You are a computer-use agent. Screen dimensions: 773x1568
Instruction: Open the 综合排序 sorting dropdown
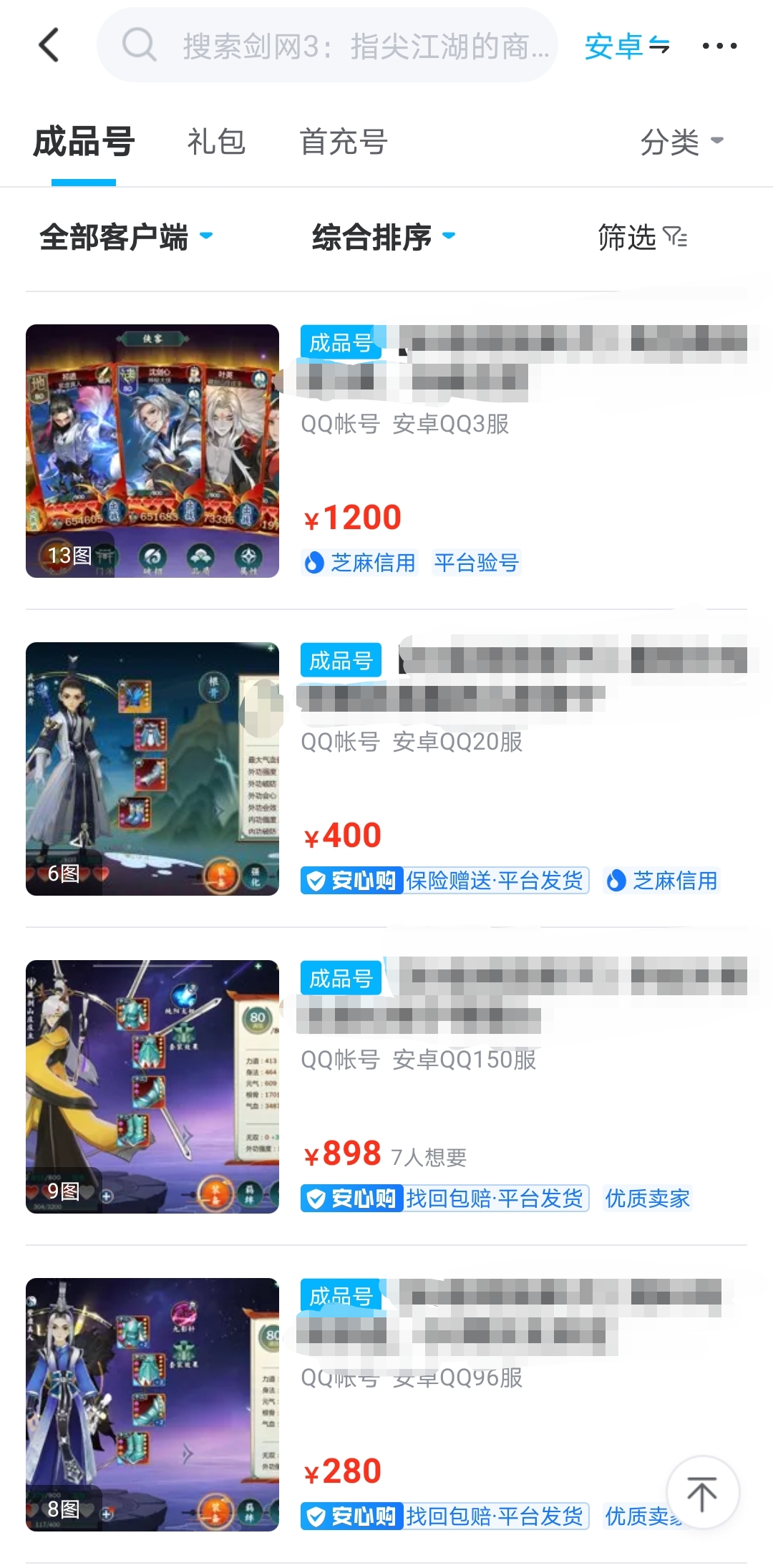(x=383, y=237)
